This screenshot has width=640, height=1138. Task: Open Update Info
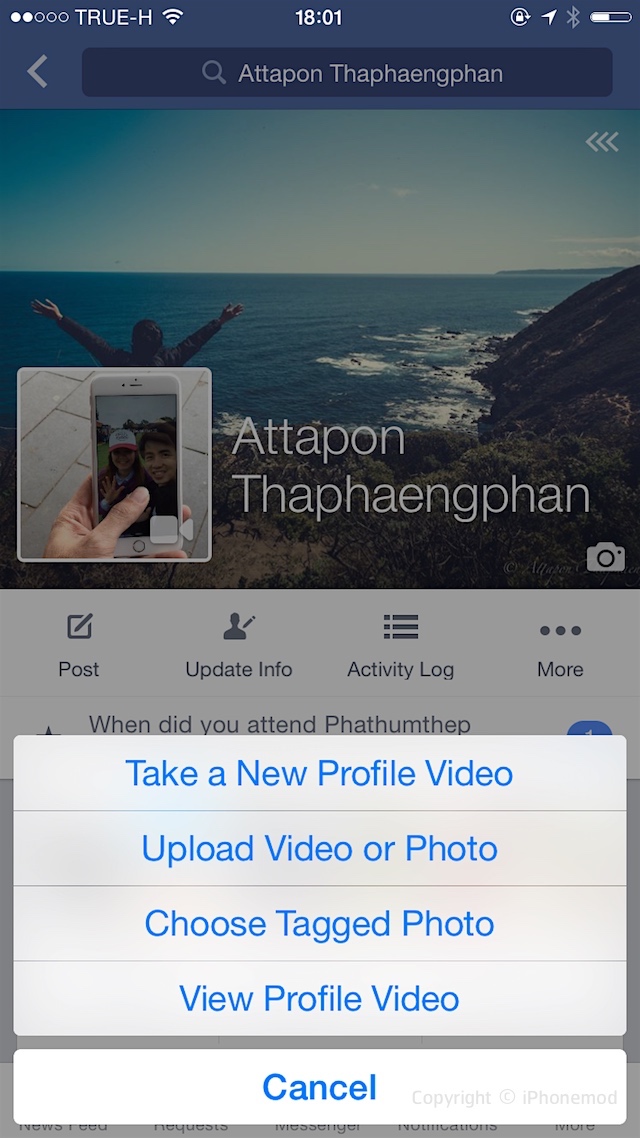point(239,646)
